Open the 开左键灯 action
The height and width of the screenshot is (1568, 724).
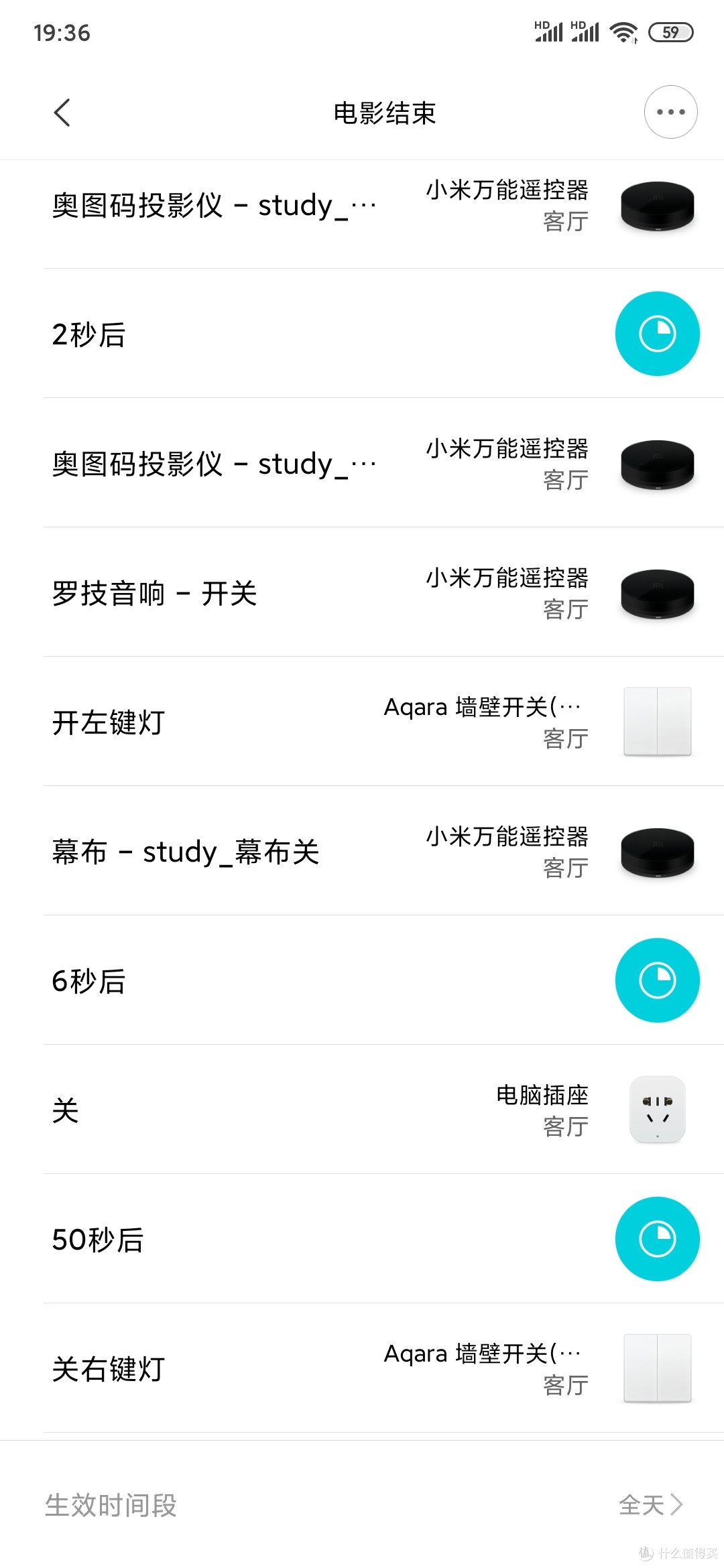(x=362, y=722)
